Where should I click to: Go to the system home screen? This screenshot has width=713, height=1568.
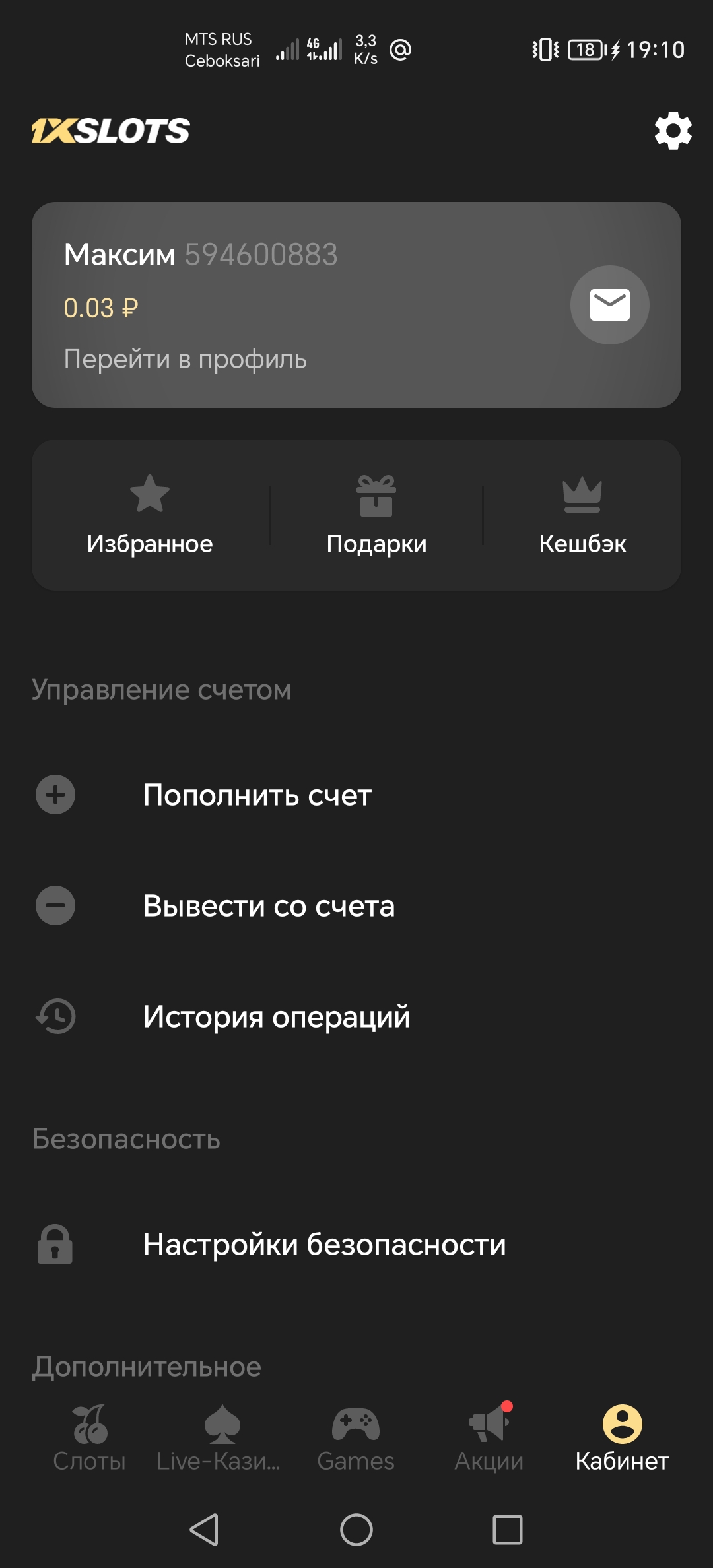click(x=356, y=1530)
